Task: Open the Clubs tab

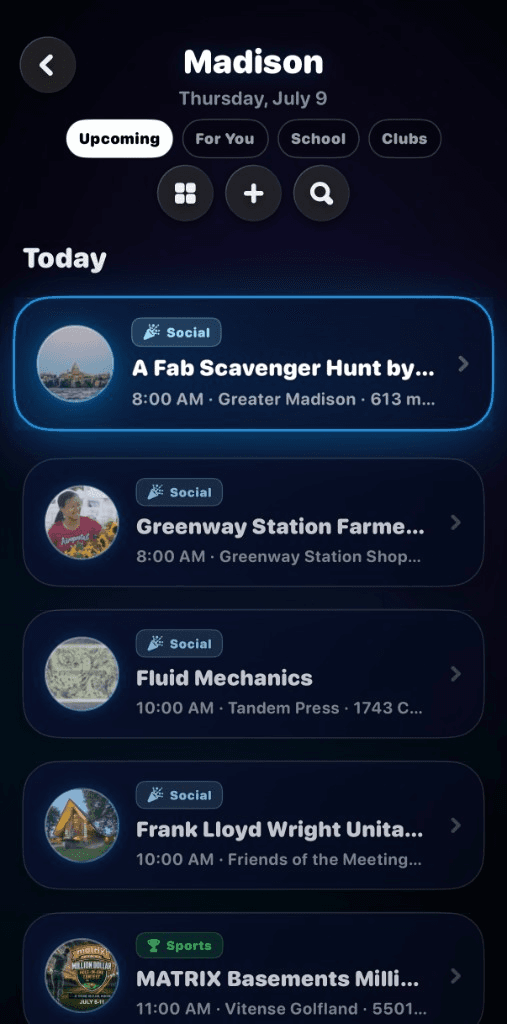Action: coord(404,138)
